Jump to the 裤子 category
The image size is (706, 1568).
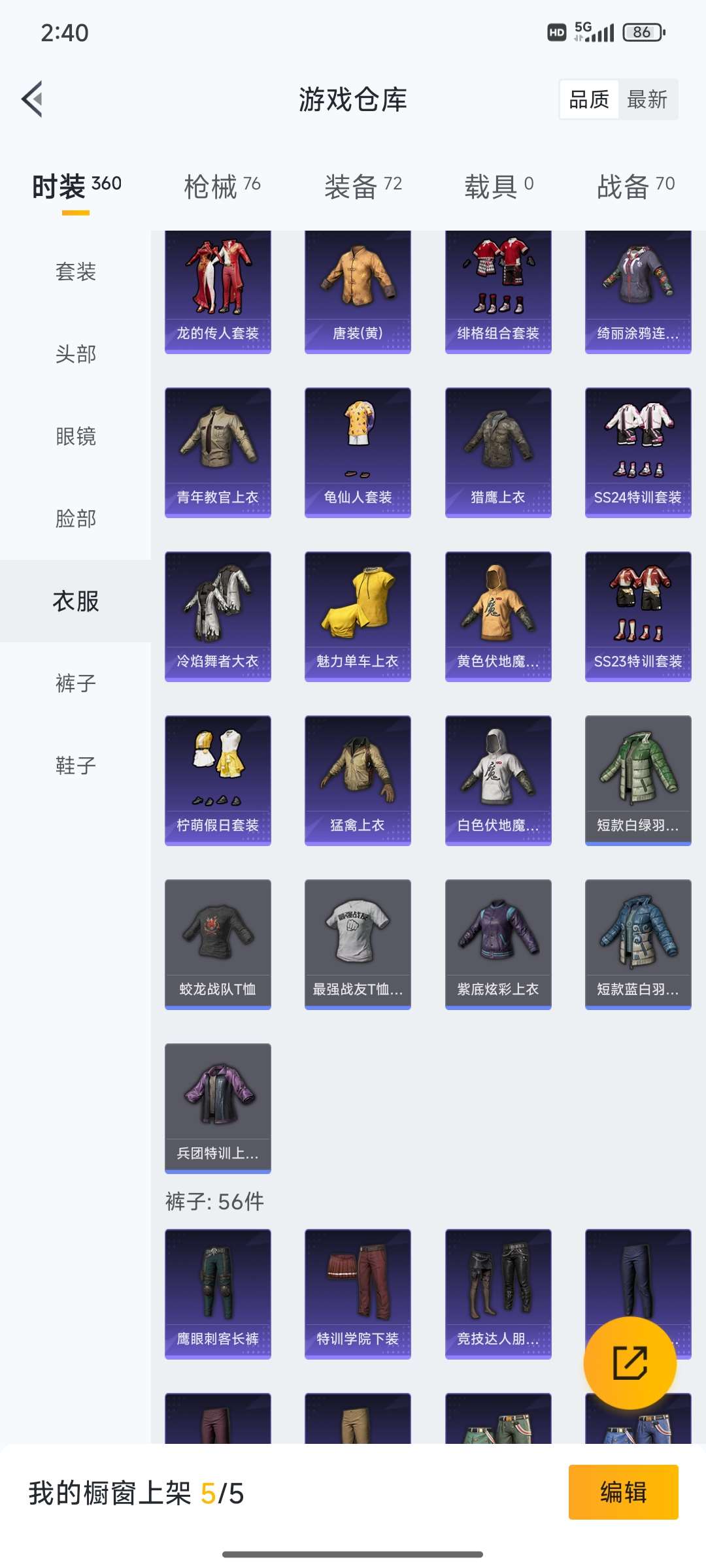[x=76, y=683]
